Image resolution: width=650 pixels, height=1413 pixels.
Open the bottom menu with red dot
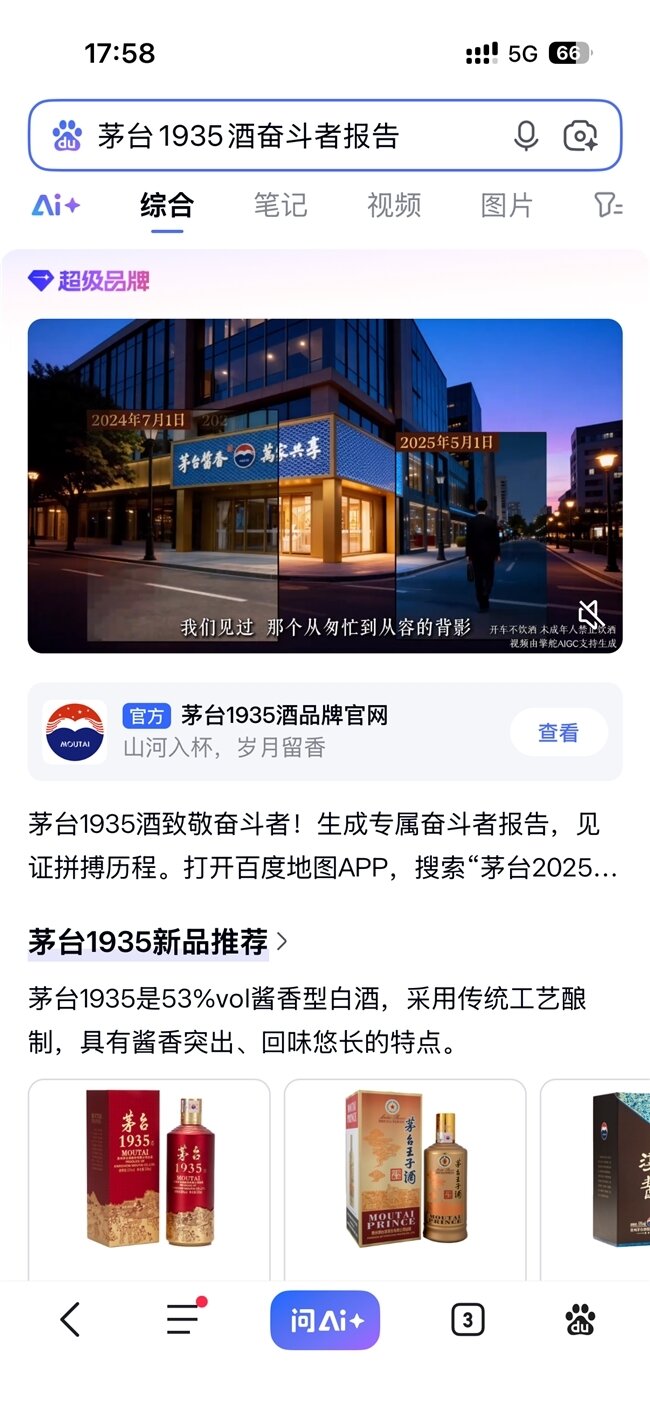(183, 1320)
